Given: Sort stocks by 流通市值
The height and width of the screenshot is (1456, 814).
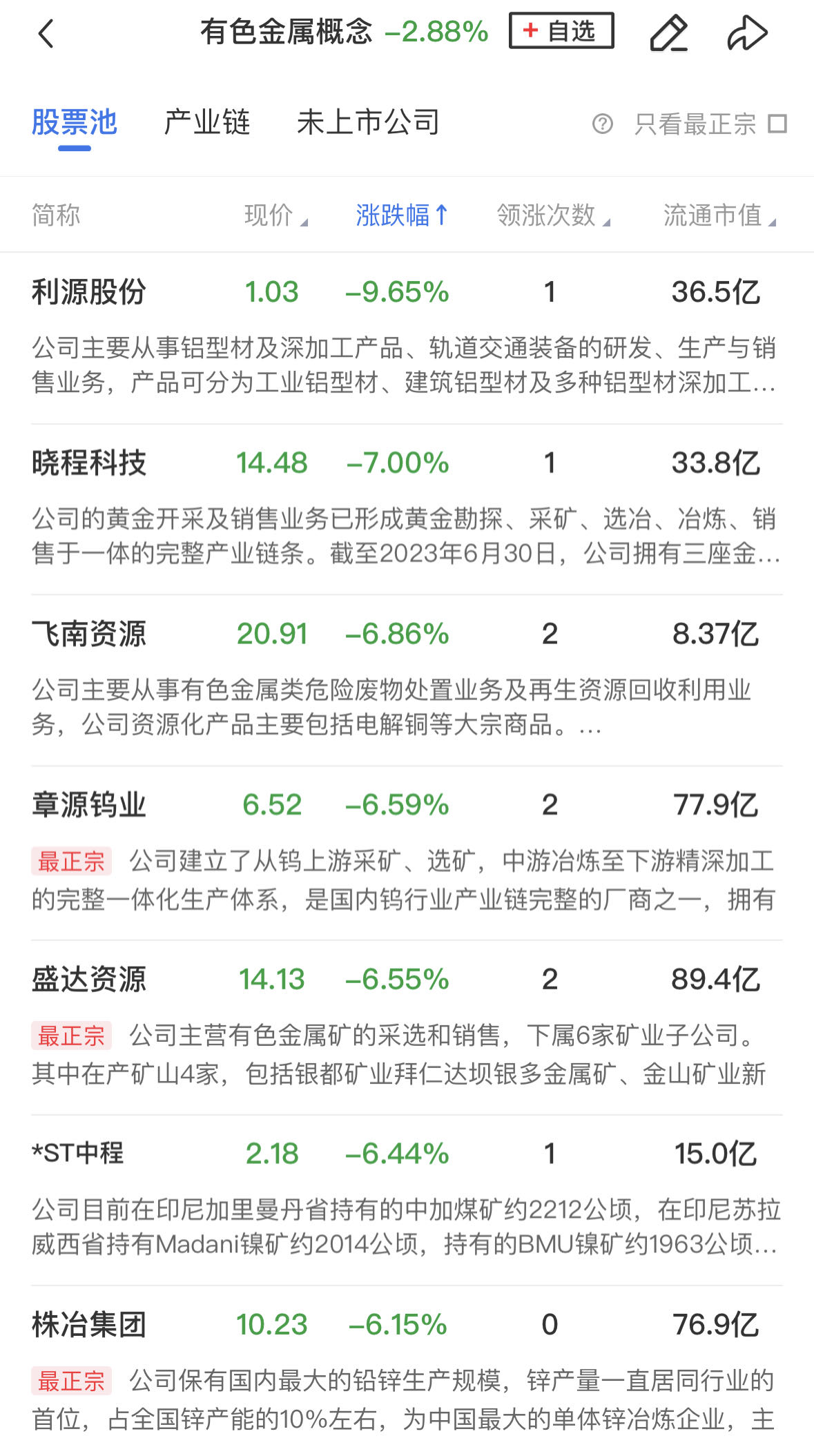Looking at the screenshot, I should [719, 215].
